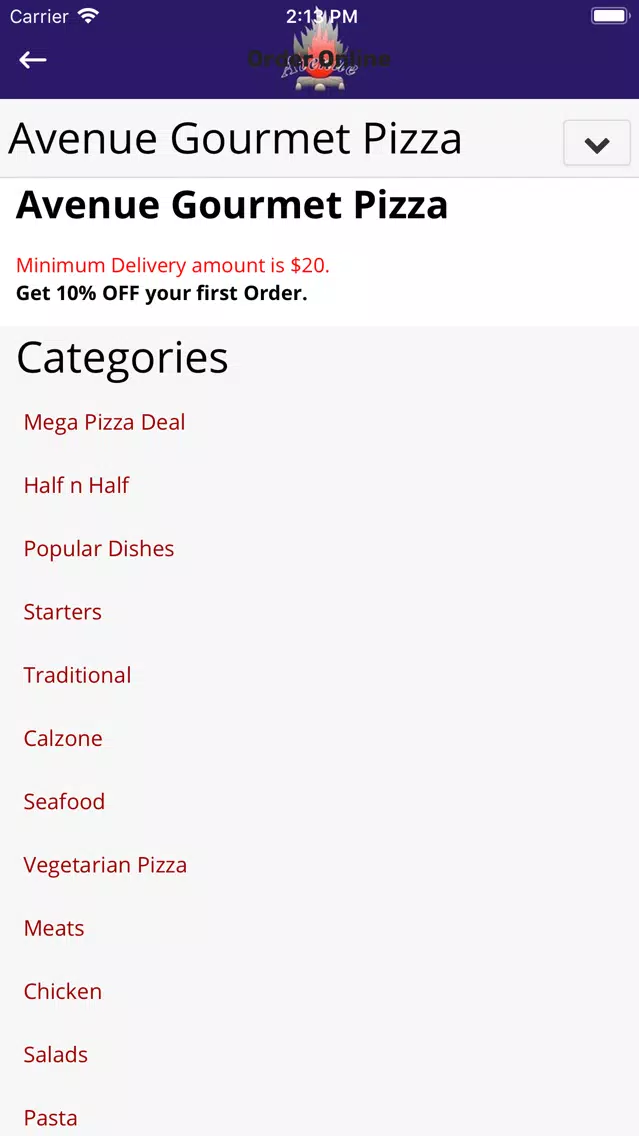
Task: Open the Pasta category
Action: [x=51, y=1117]
